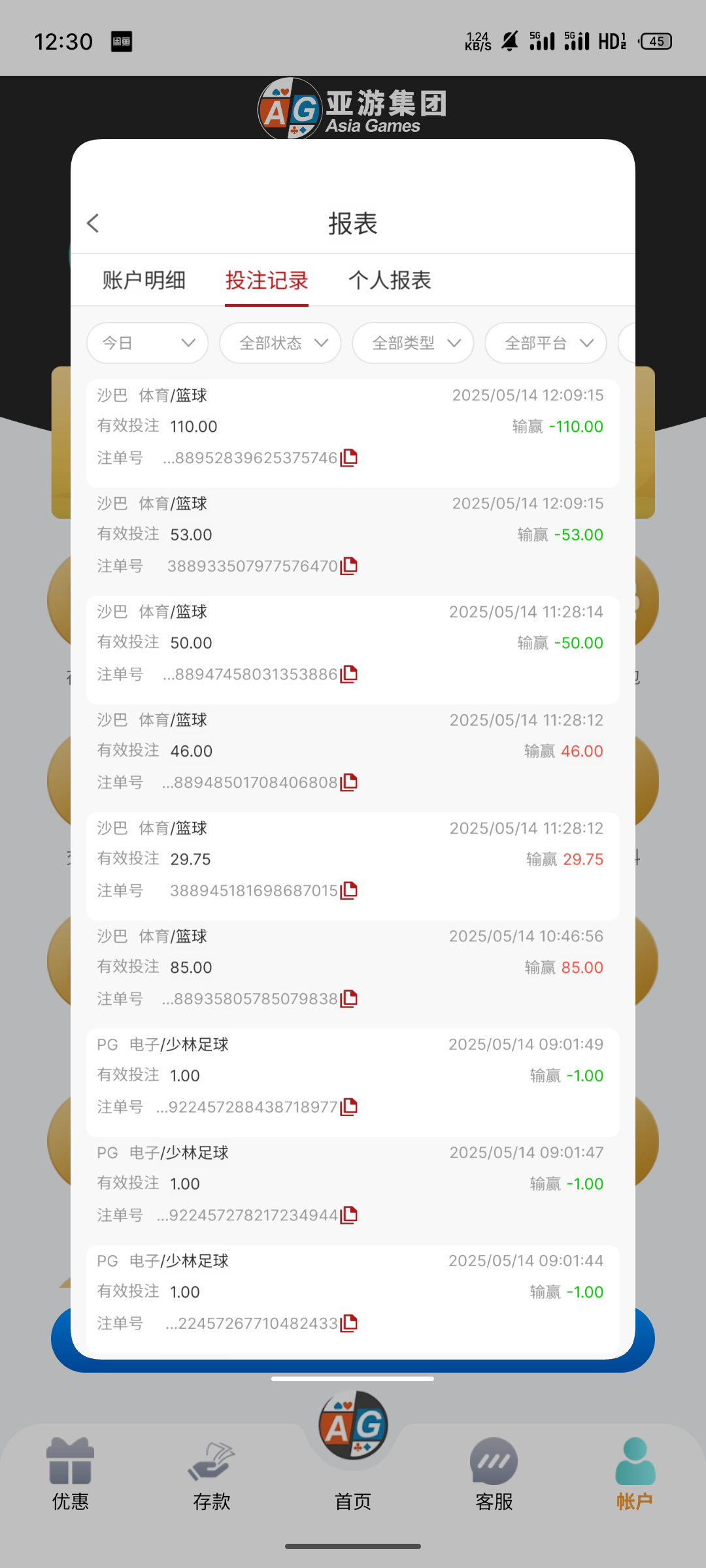Open the 全部平台 filter dropdown

tap(546, 343)
